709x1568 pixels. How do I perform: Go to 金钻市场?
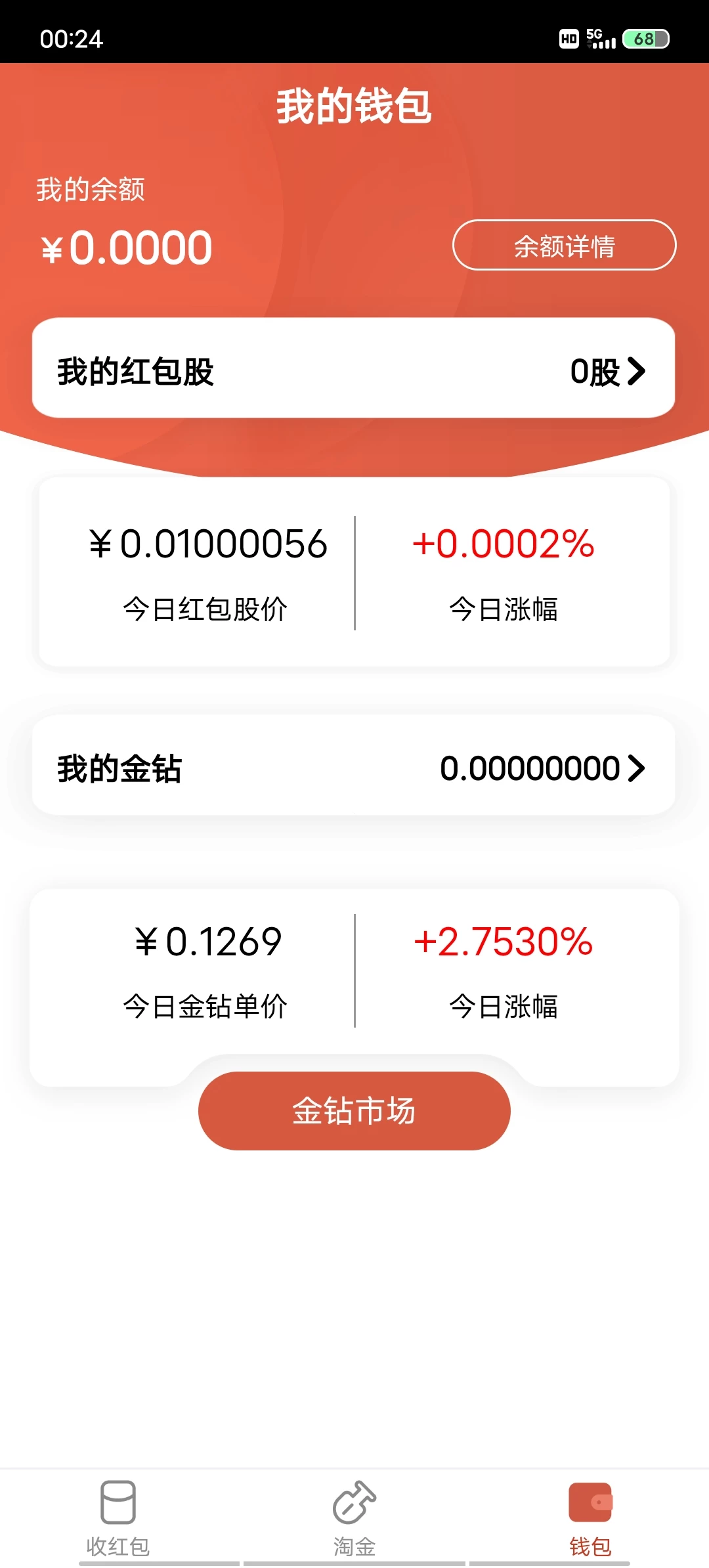[354, 1111]
